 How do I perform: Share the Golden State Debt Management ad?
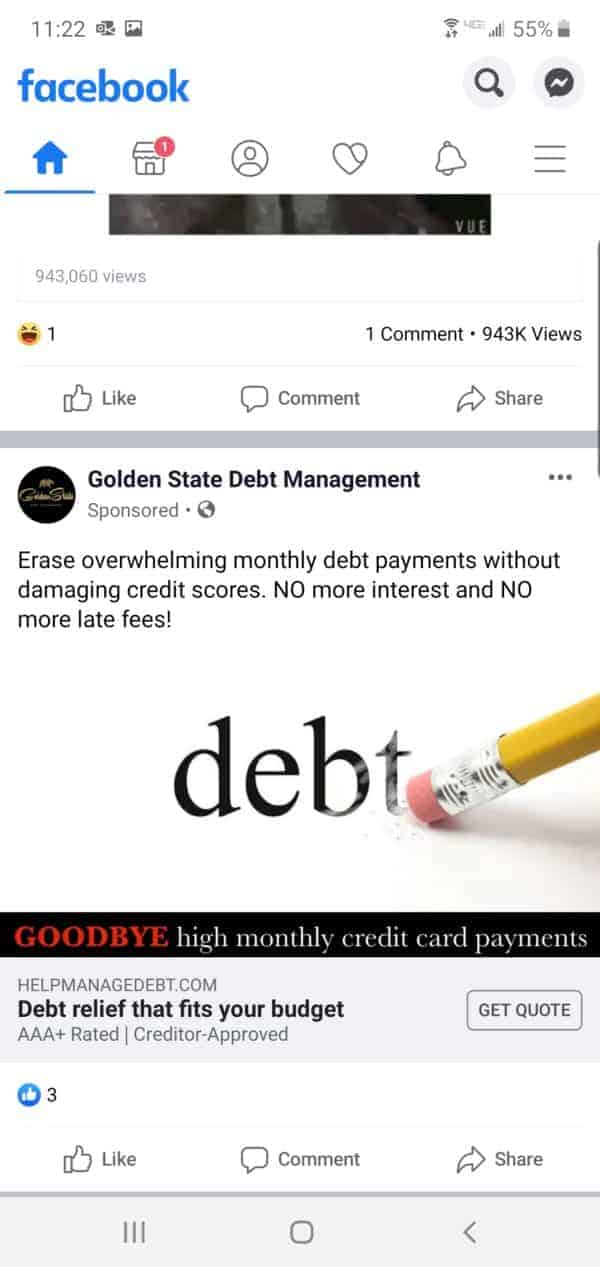pyautogui.click(x=499, y=1159)
